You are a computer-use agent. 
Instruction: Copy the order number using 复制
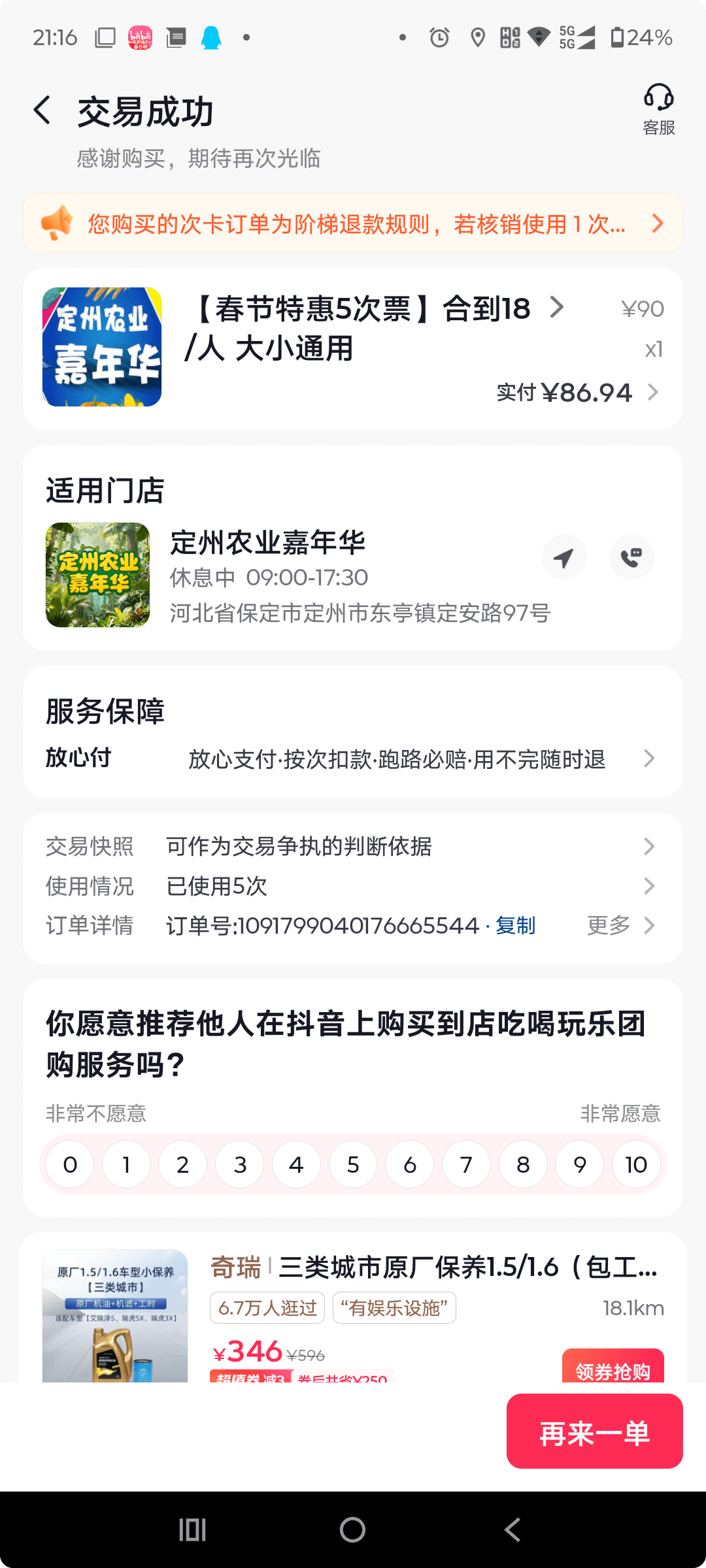point(516,925)
